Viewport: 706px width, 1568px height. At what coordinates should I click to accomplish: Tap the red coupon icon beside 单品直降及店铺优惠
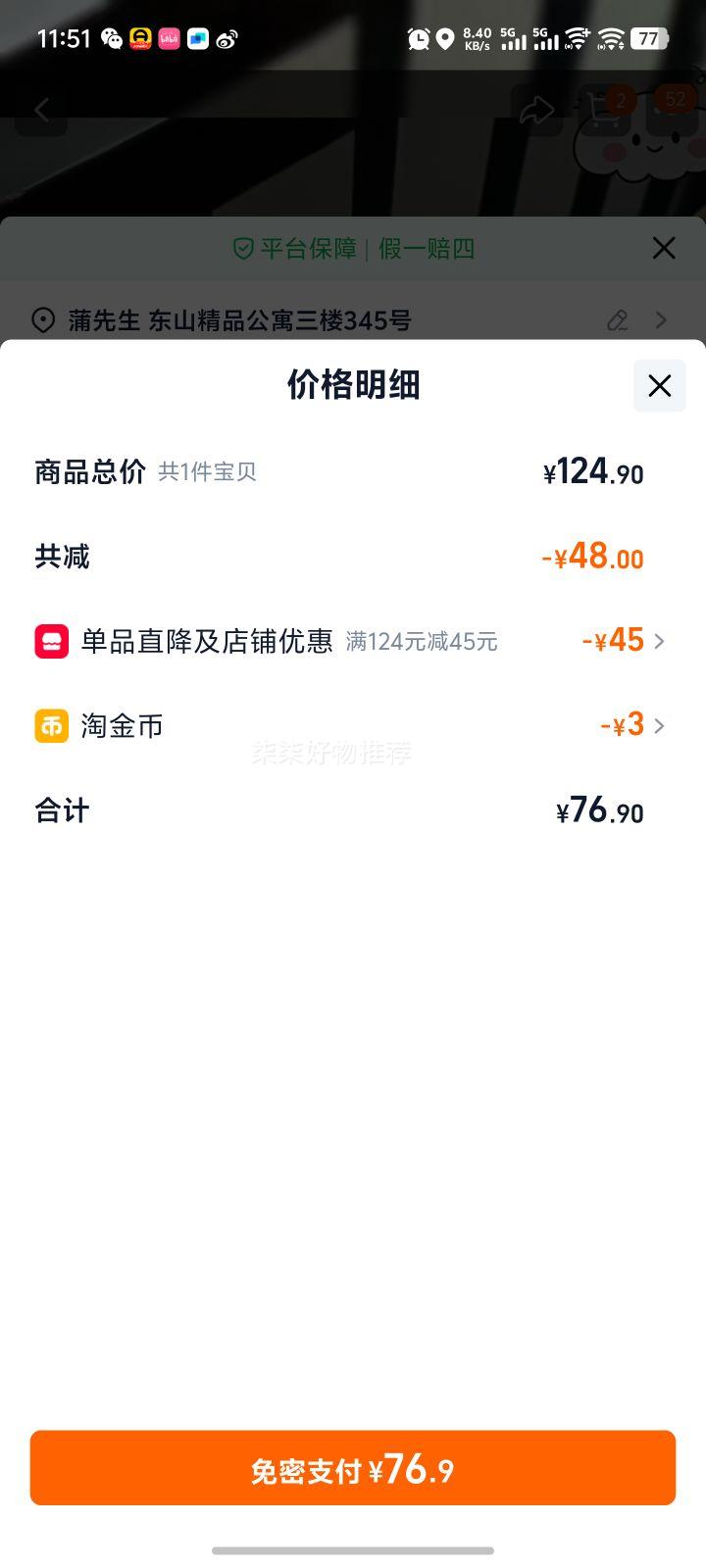click(51, 641)
